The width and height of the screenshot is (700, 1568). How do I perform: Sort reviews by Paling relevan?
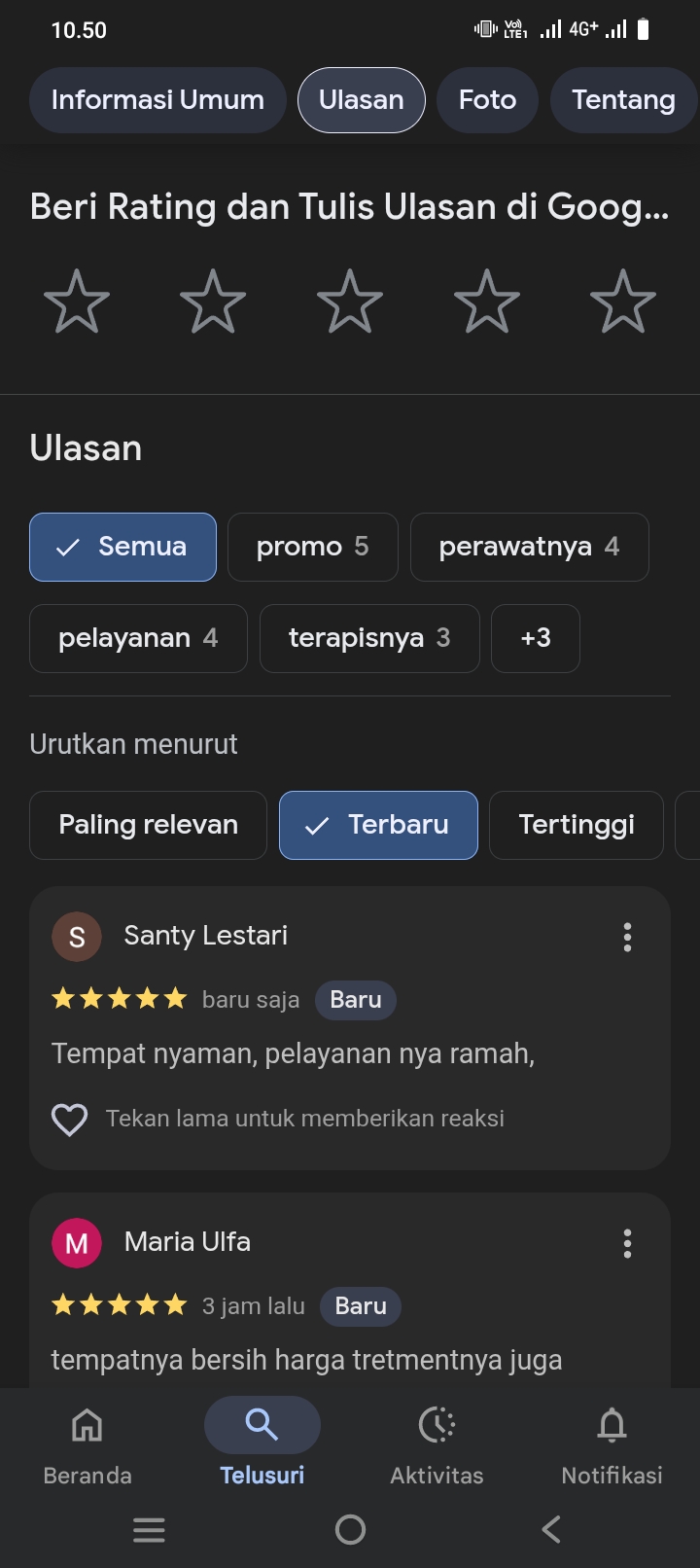tap(148, 825)
